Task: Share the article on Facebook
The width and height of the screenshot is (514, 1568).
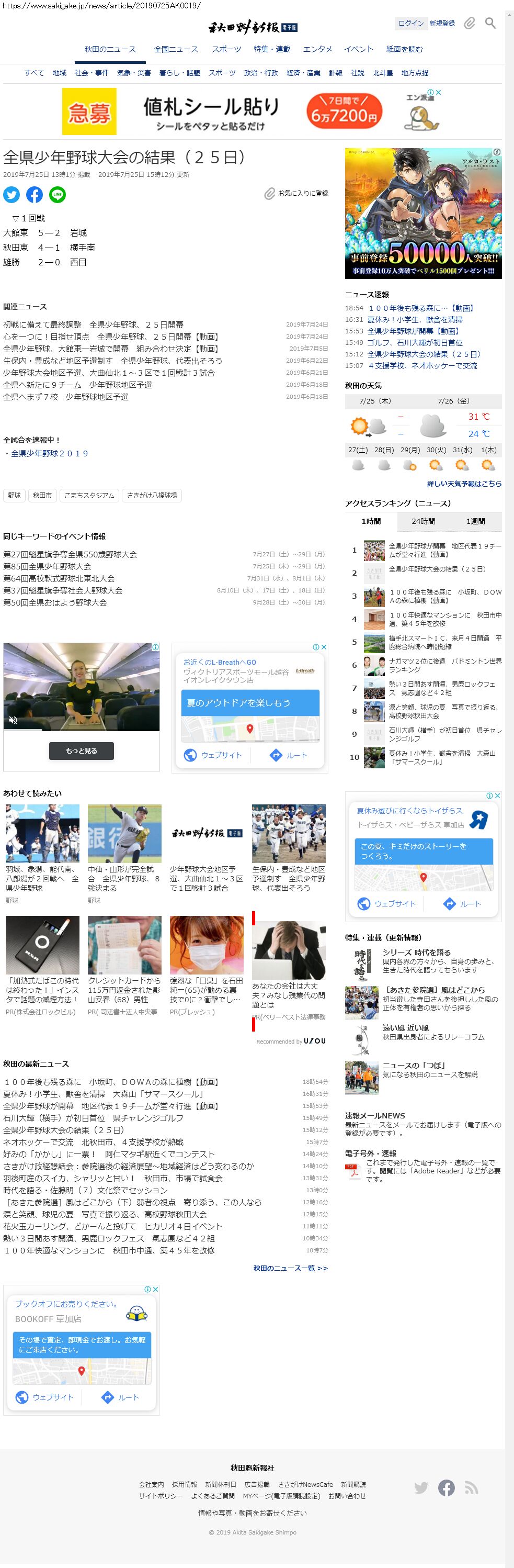Action: click(35, 195)
